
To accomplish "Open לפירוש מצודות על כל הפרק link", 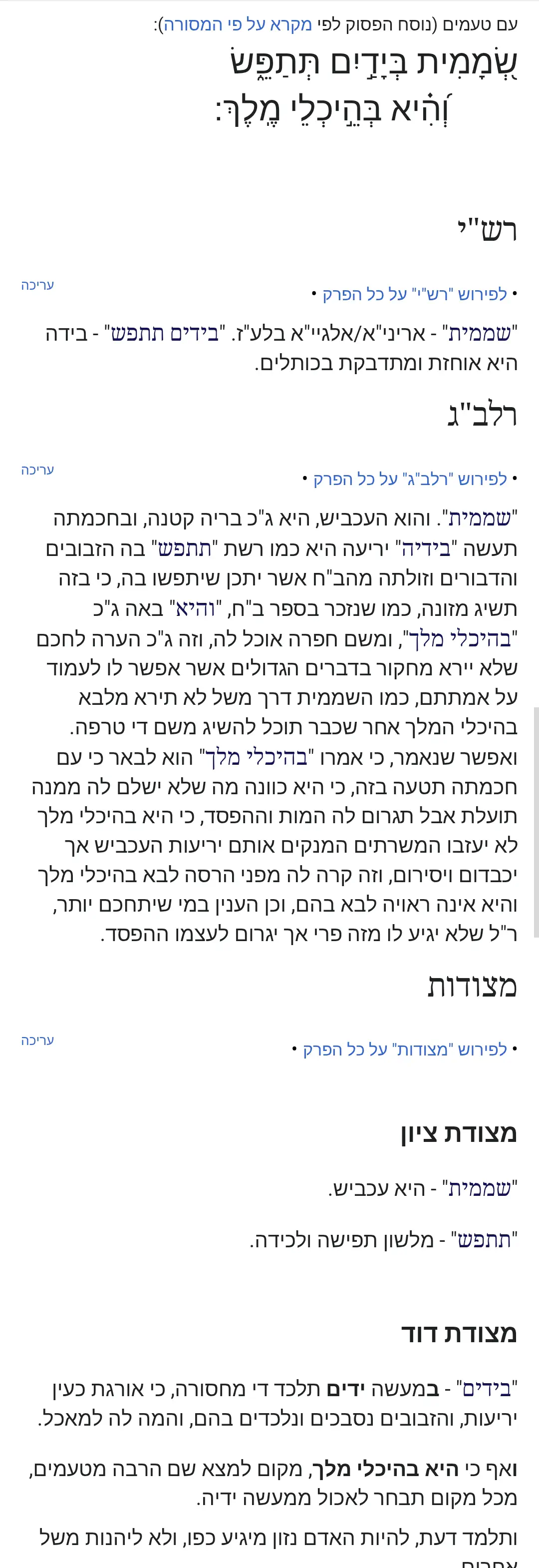I will click(x=405, y=1049).
